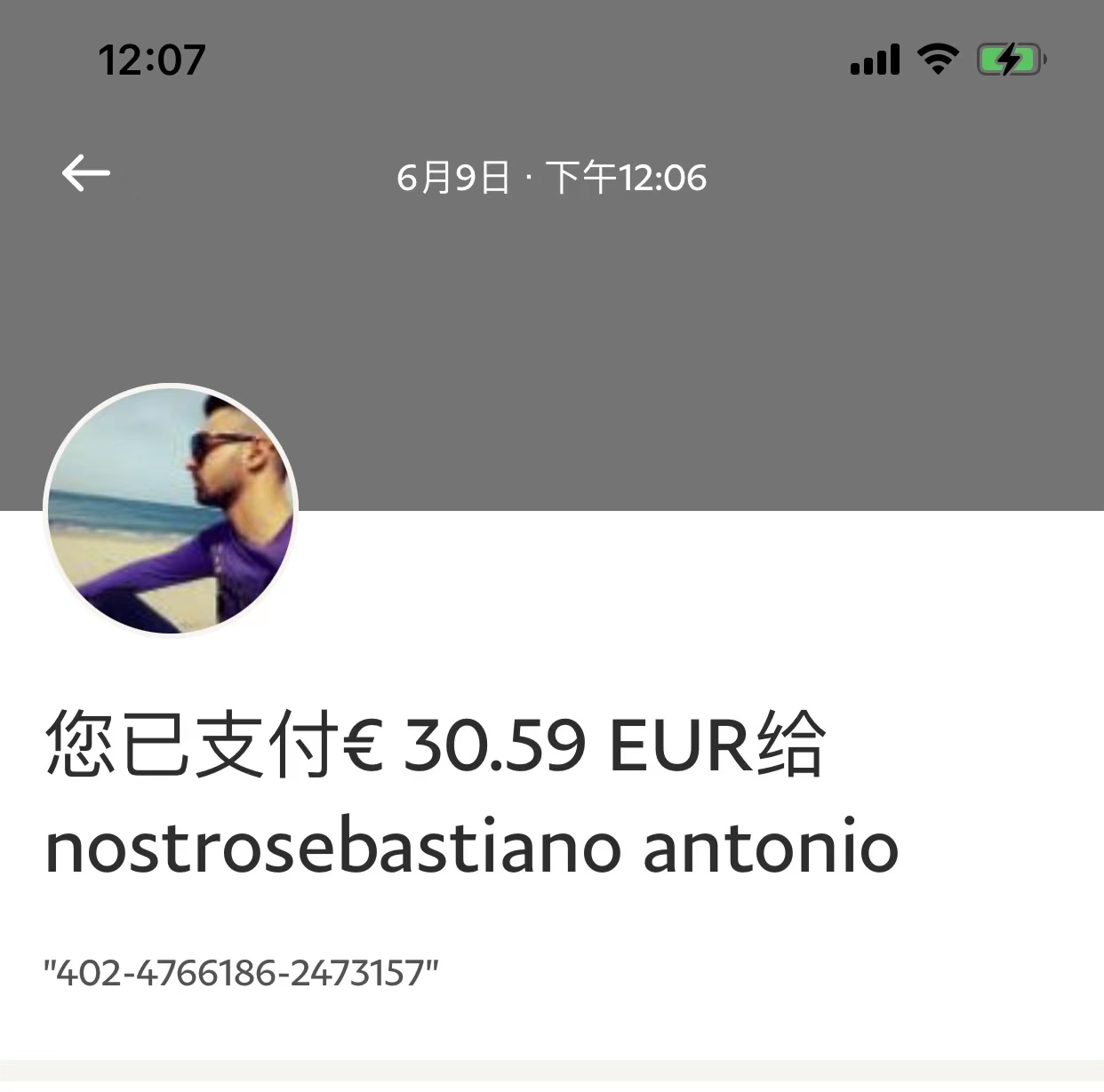Open nostrosebastiano antonio's profile photo
The height and width of the screenshot is (1092, 1104).
(x=171, y=510)
